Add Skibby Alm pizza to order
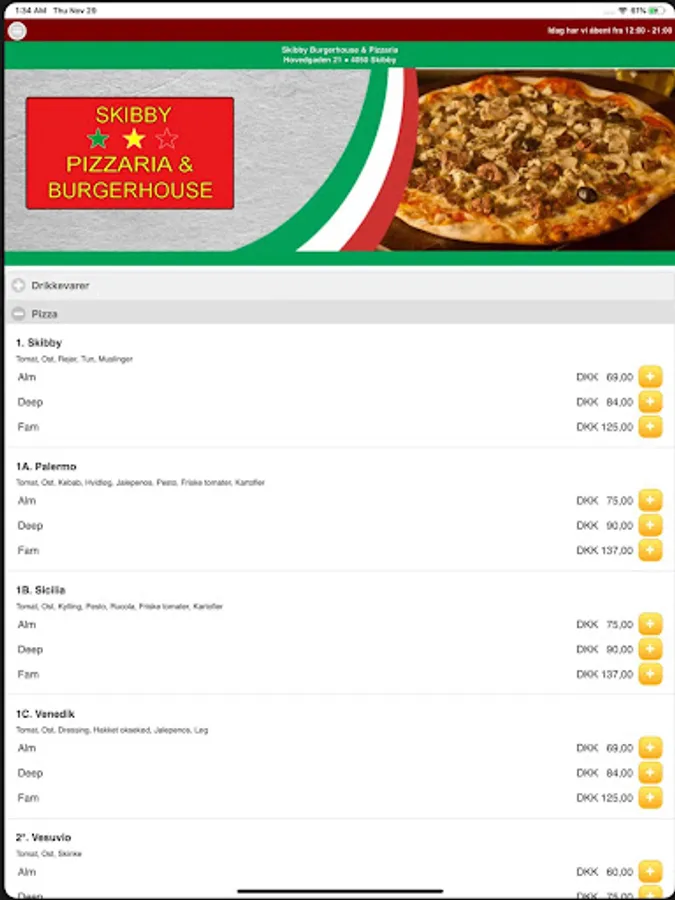Viewport: 675px width, 900px height. pos(650,377)
